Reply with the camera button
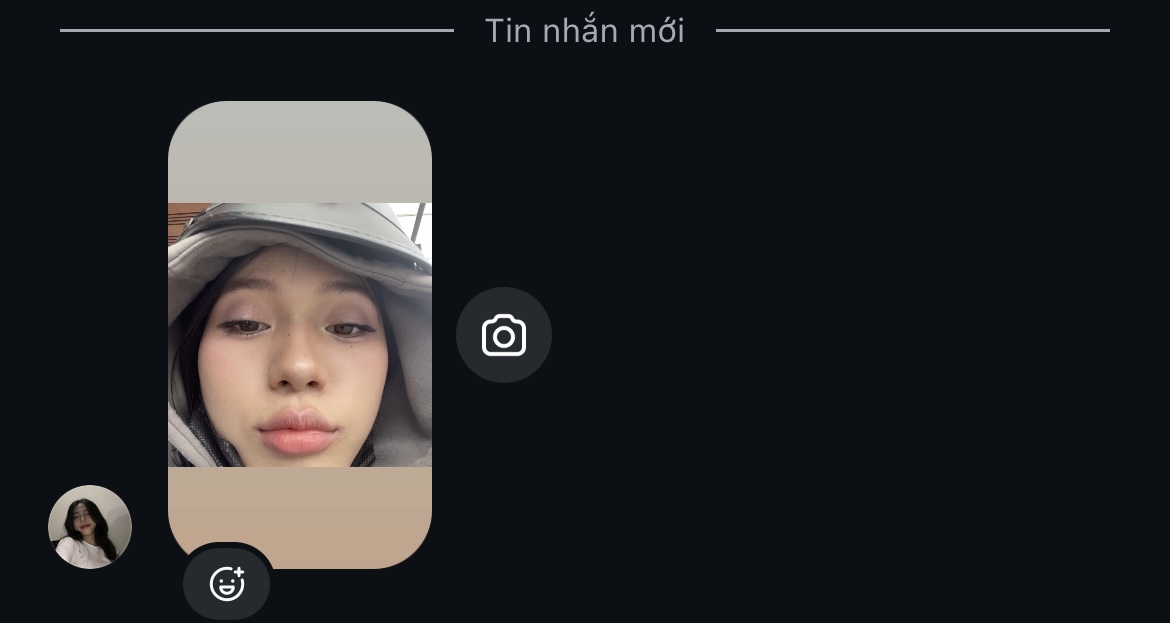Viewport: 1170px width, 623px height. [504, 335]
